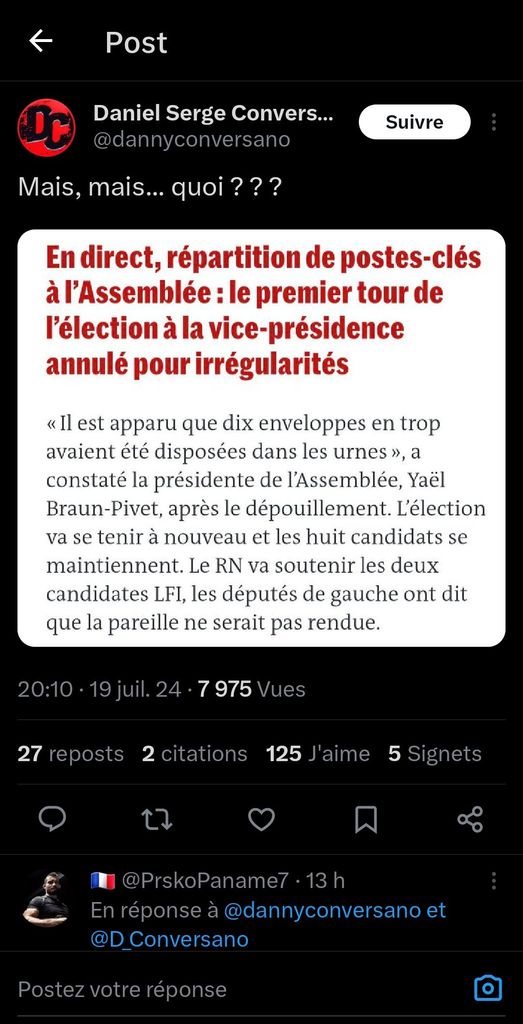Reply with the comment bubble icon
The height and width of the screenshot is (1024, 523).
(52, 819)
